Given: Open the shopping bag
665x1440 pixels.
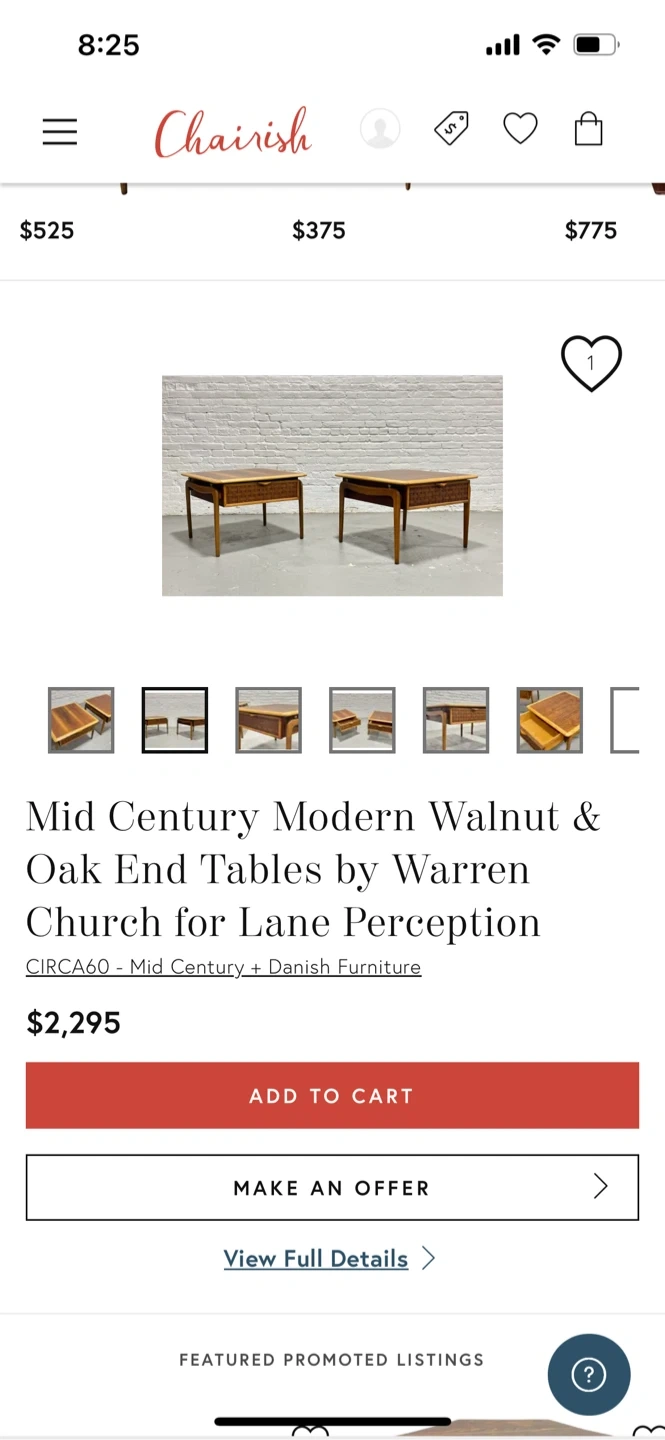Looking at the screenshot, I should coord(589,129).
